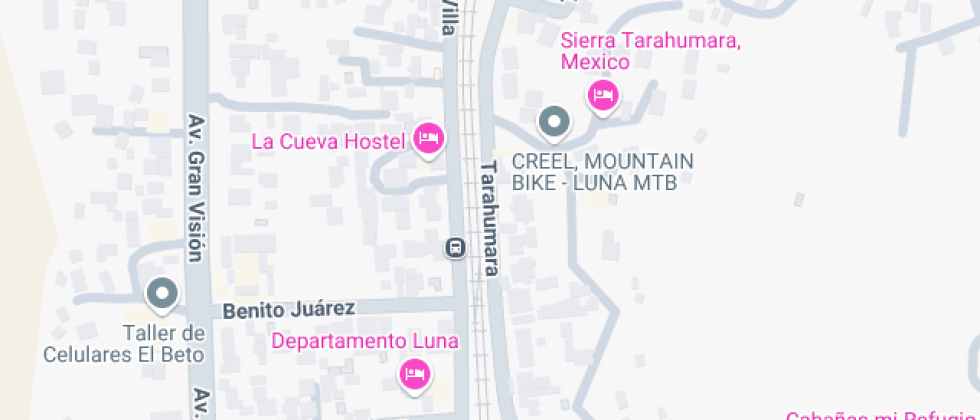Screen dimensions: 980x420
Task: Select the Sierra Tarahumara, Mexico lodging marker
Action: [x=602, y=96]
